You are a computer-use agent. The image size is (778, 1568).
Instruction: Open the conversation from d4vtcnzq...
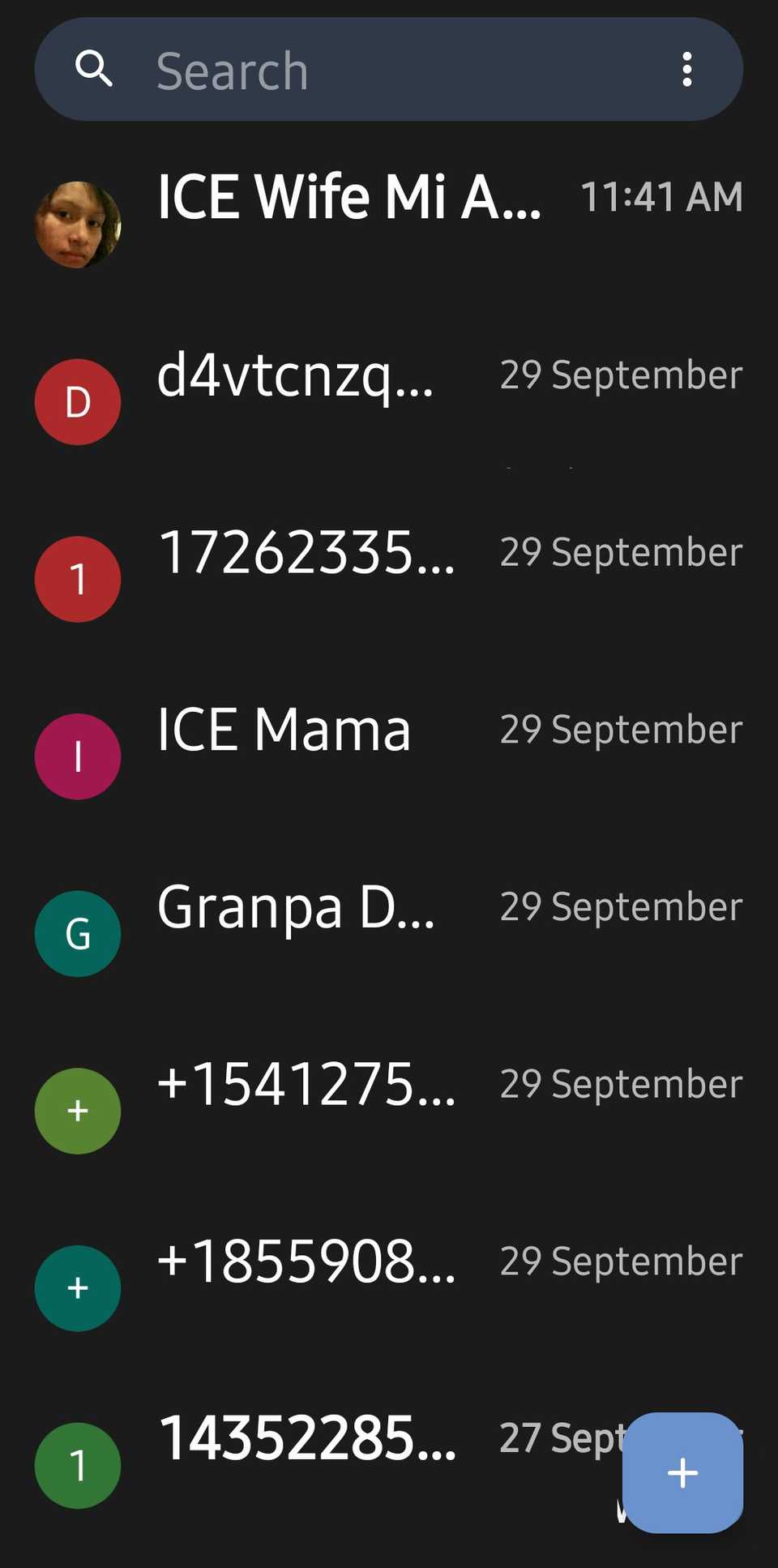tap(389, 402)
